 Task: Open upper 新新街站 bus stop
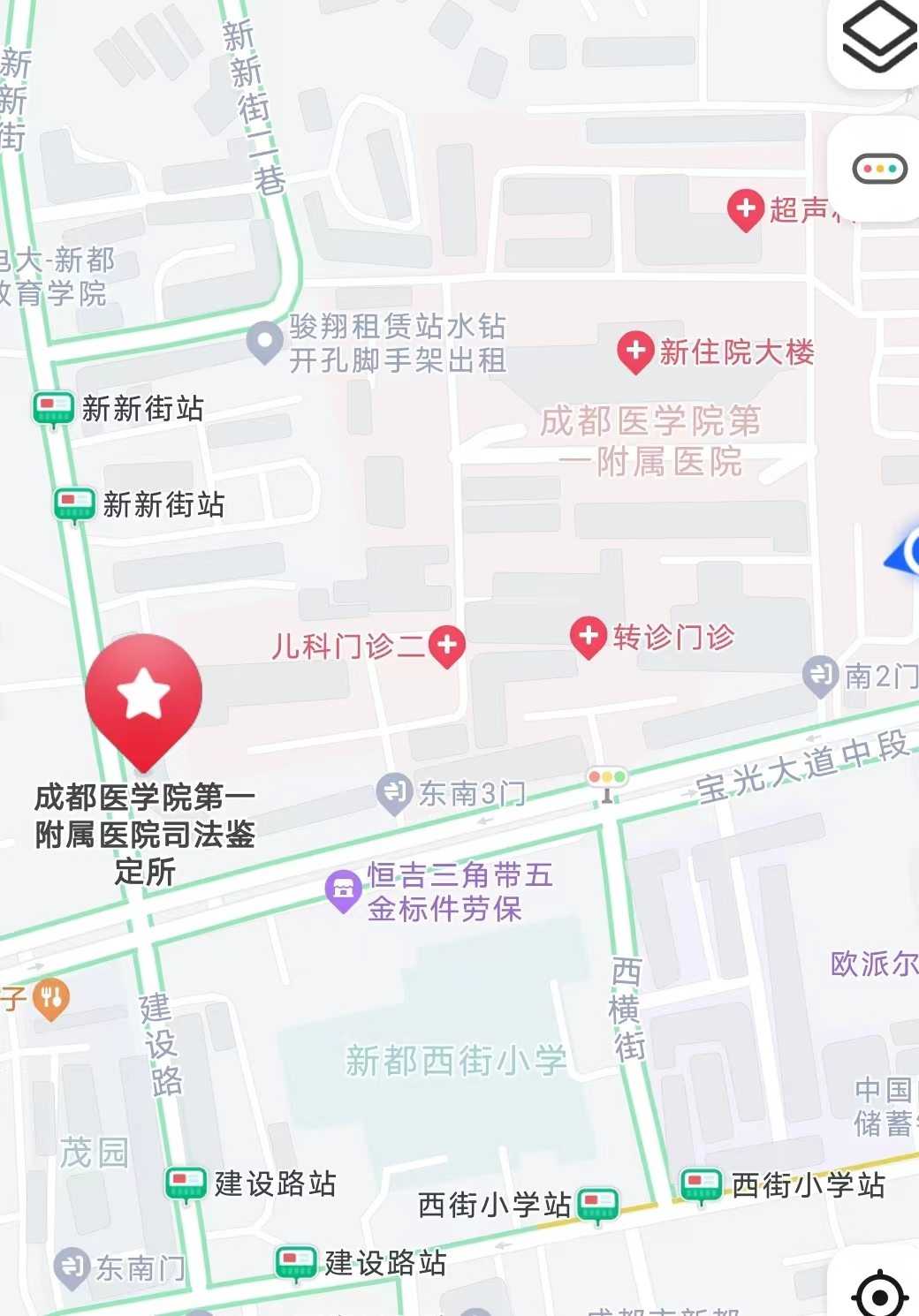click(x=53, y=409)
